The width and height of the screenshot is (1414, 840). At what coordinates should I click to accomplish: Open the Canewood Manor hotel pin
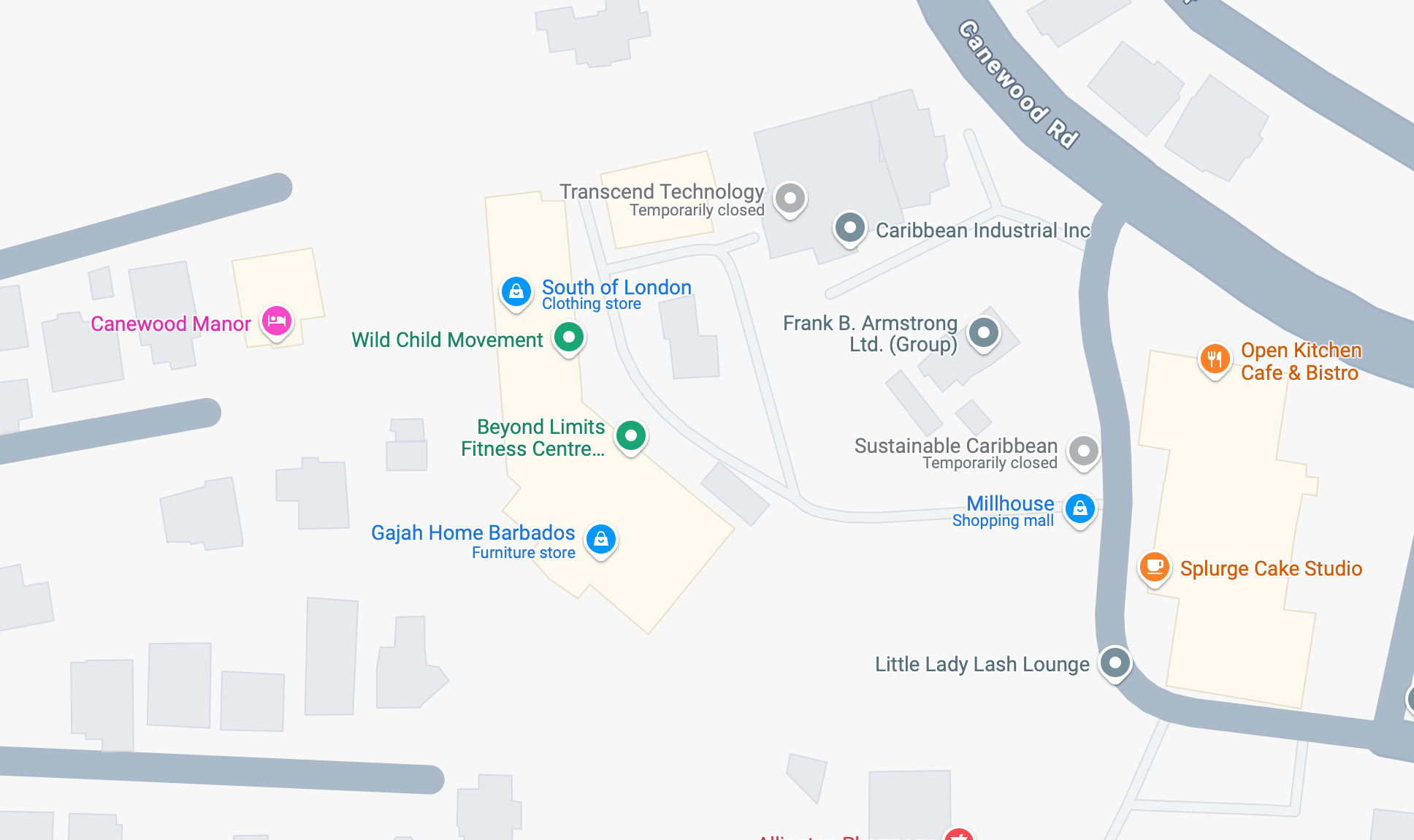click(x=277, y=321)
